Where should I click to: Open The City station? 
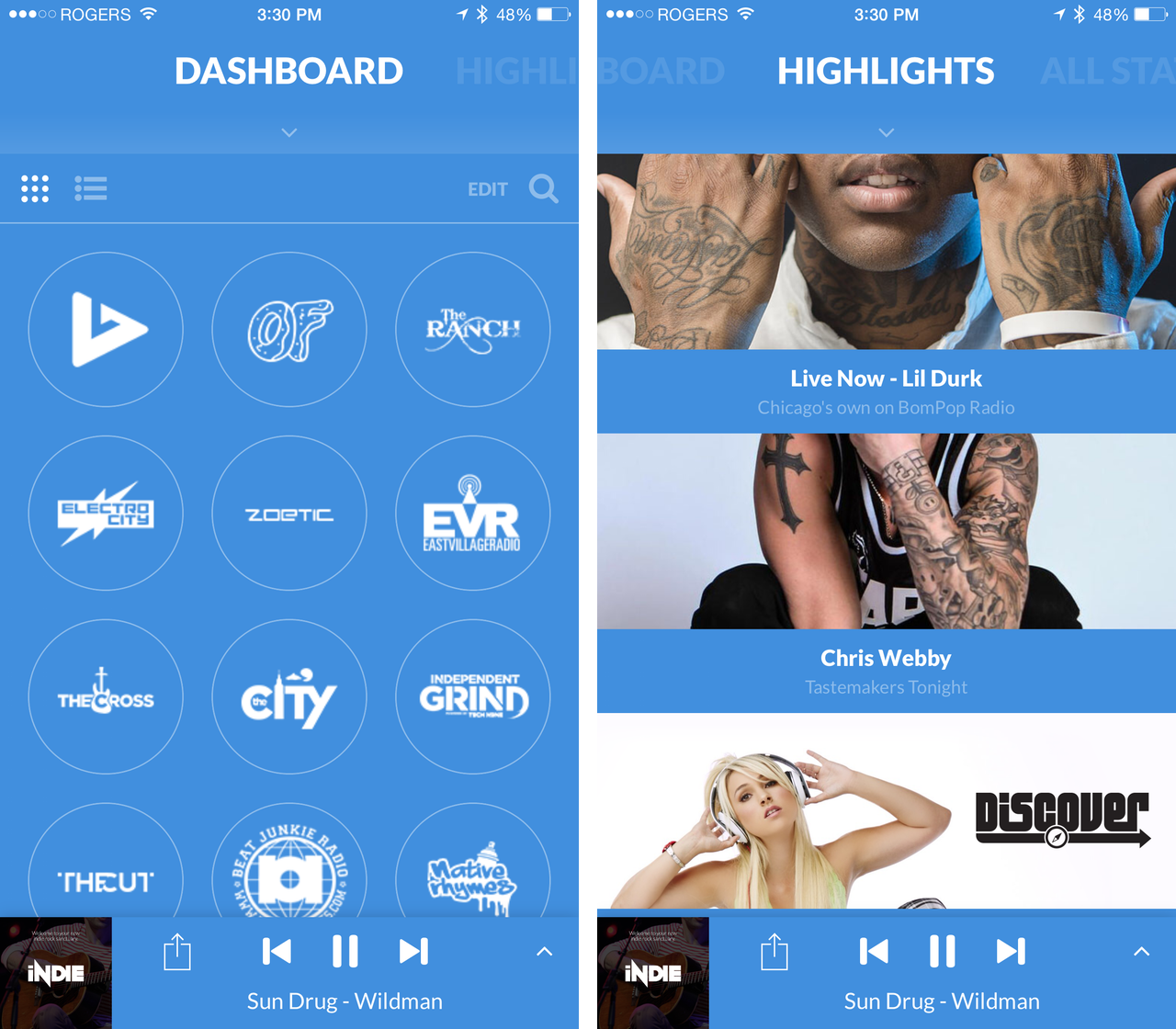[289, 697]
